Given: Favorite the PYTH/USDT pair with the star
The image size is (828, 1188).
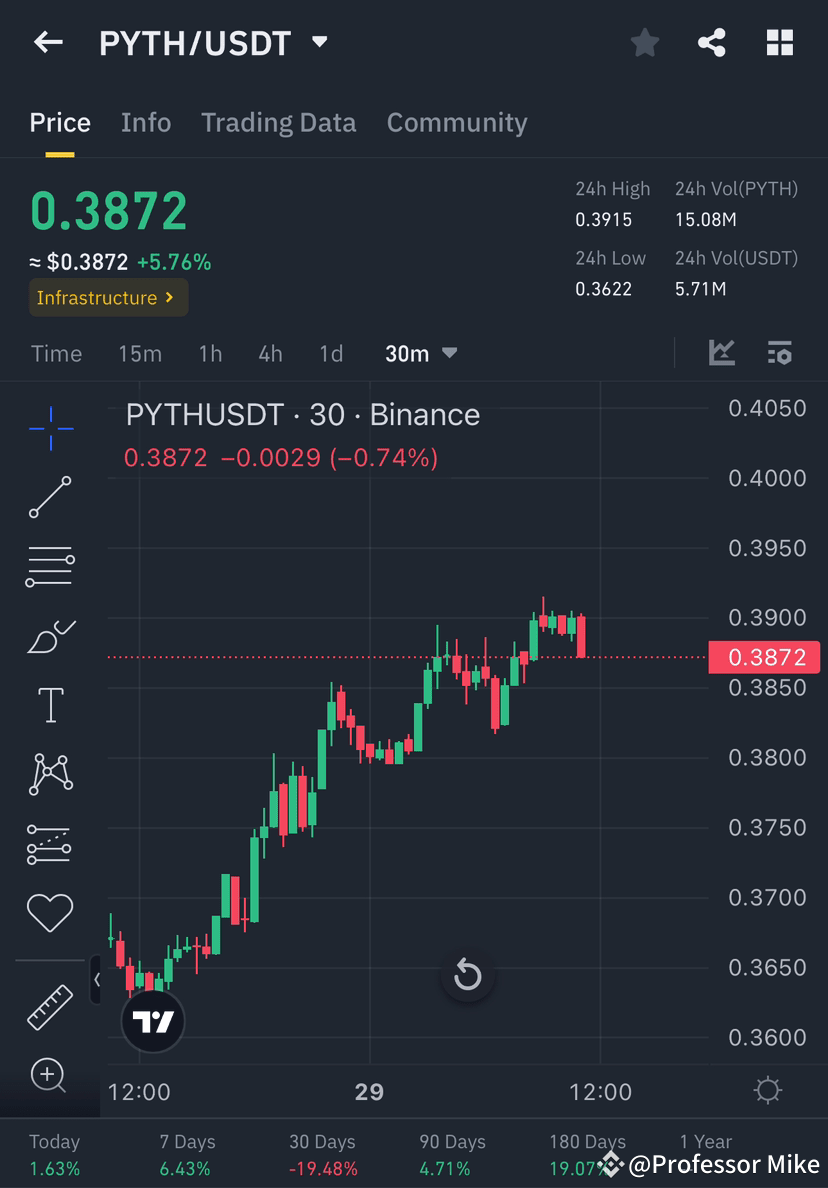Looking at the screenshot, I should (x=644, y=42).
